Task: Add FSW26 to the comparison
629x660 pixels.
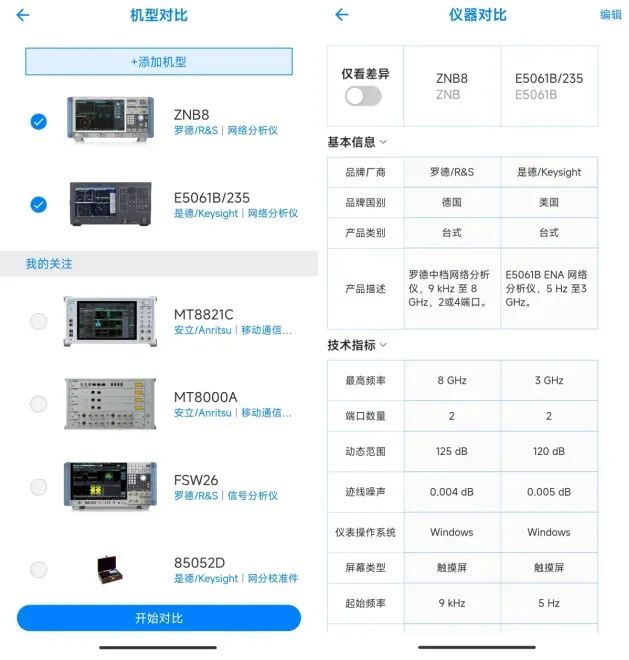Action: [38, 487]
